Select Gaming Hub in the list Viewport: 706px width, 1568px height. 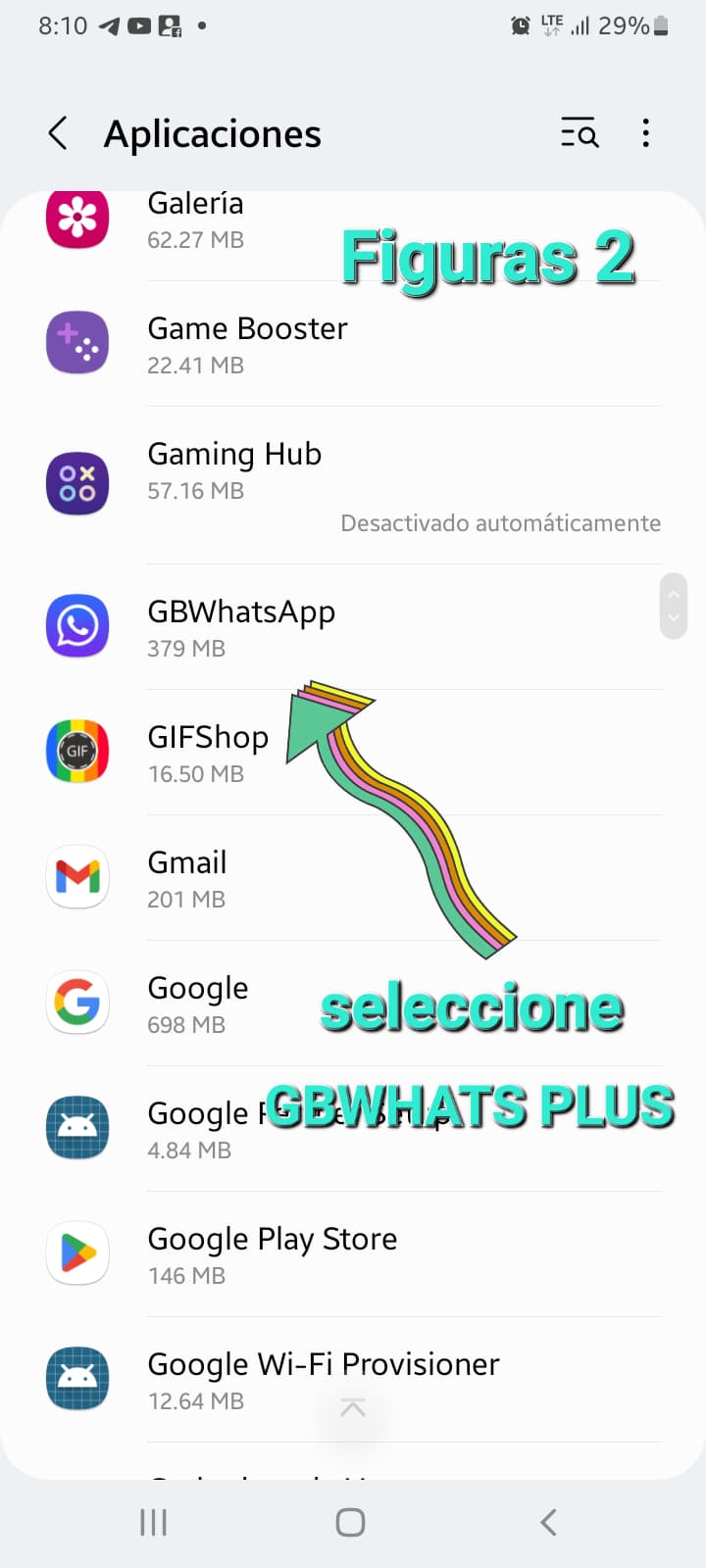pyautogui.click(x=234, y=470)
